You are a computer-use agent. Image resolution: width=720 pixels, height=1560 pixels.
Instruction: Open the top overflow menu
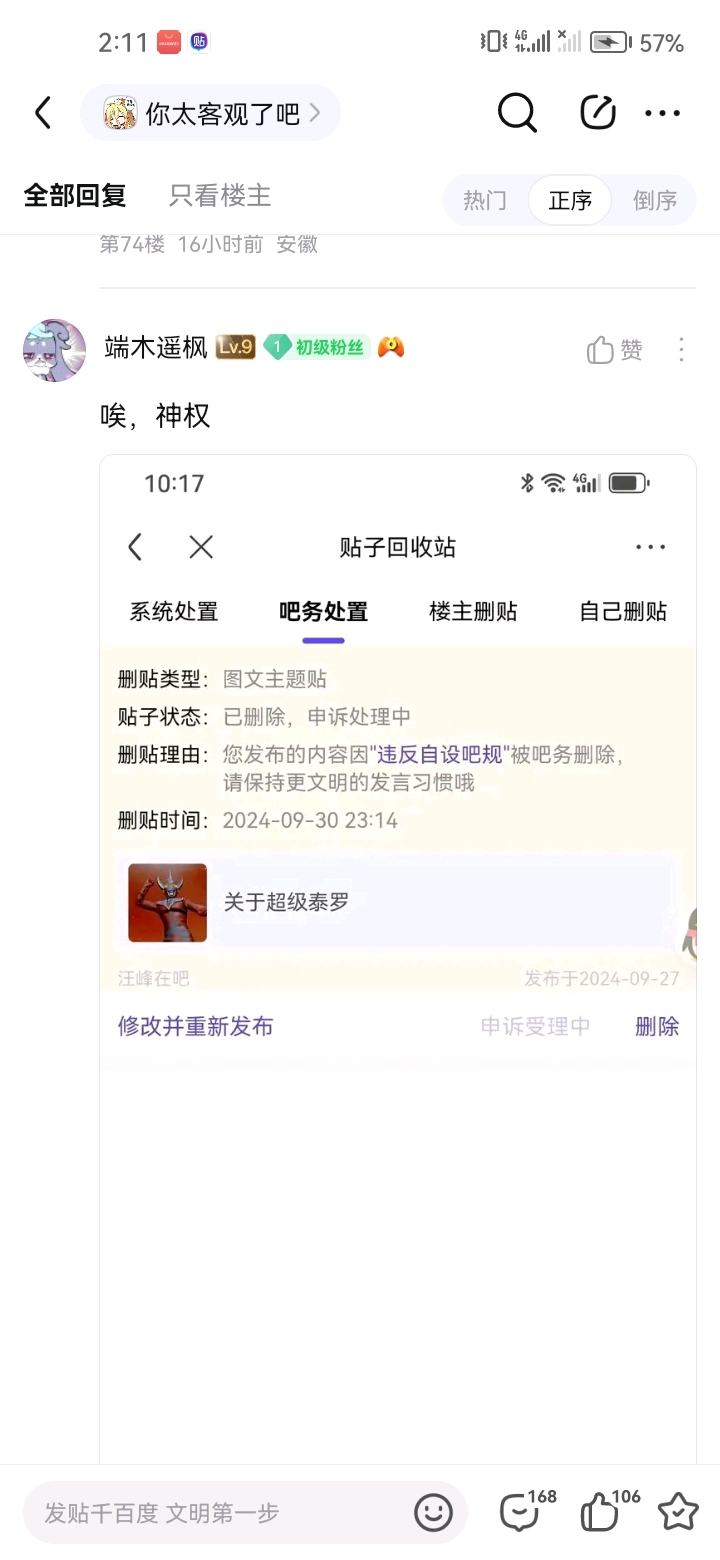(x=662, y=113)
